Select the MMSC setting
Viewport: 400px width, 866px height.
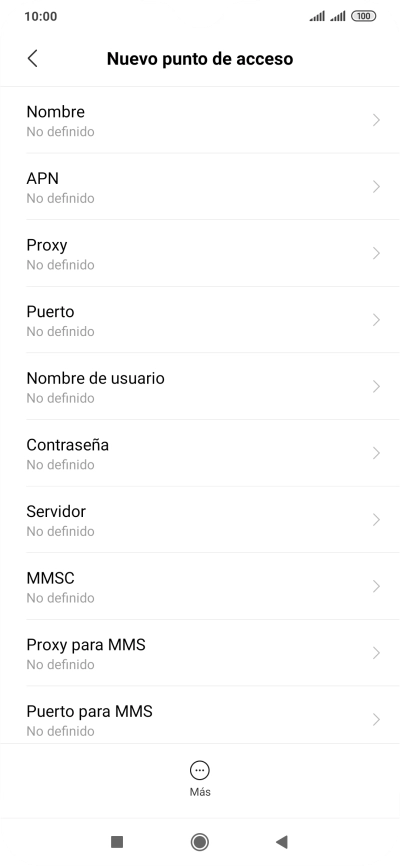tap(200, 587)
